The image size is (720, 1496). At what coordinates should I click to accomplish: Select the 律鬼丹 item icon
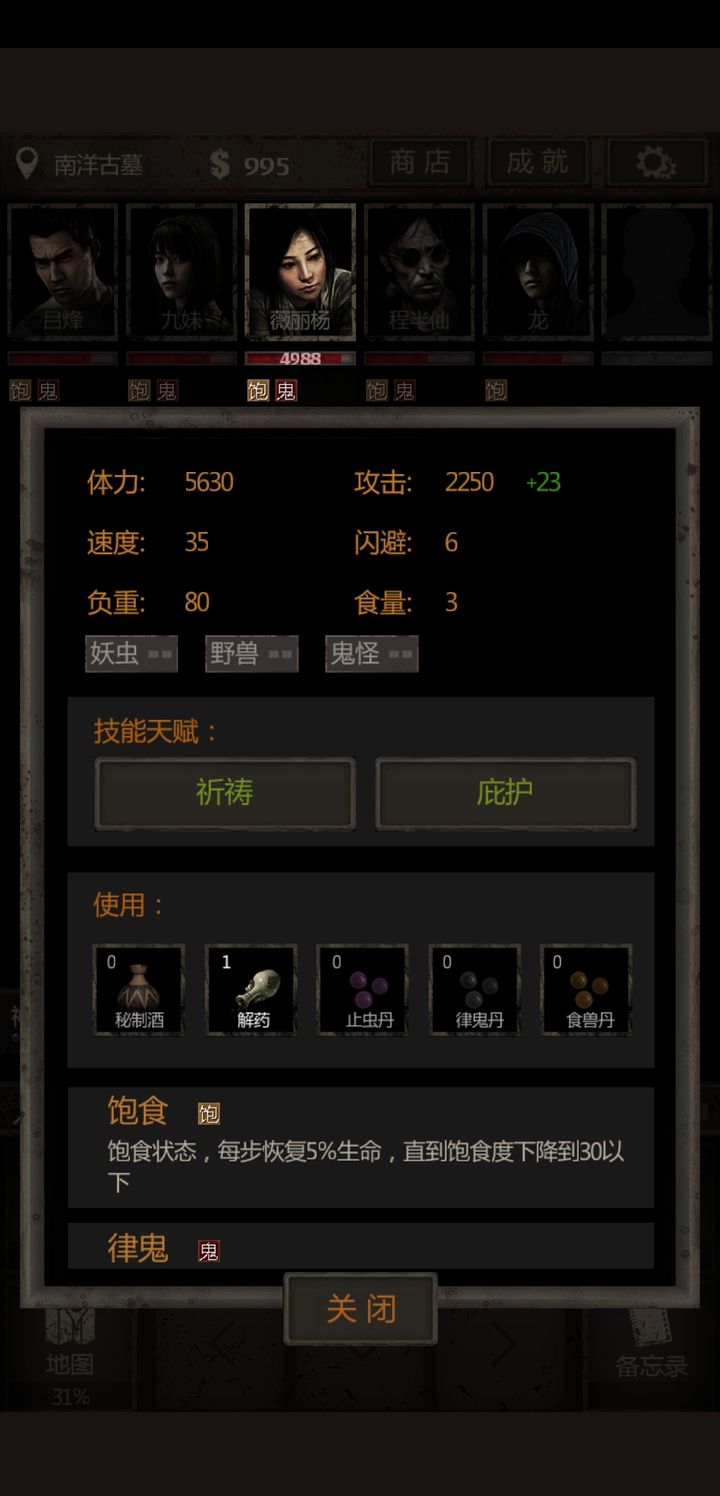coord(473,990)
